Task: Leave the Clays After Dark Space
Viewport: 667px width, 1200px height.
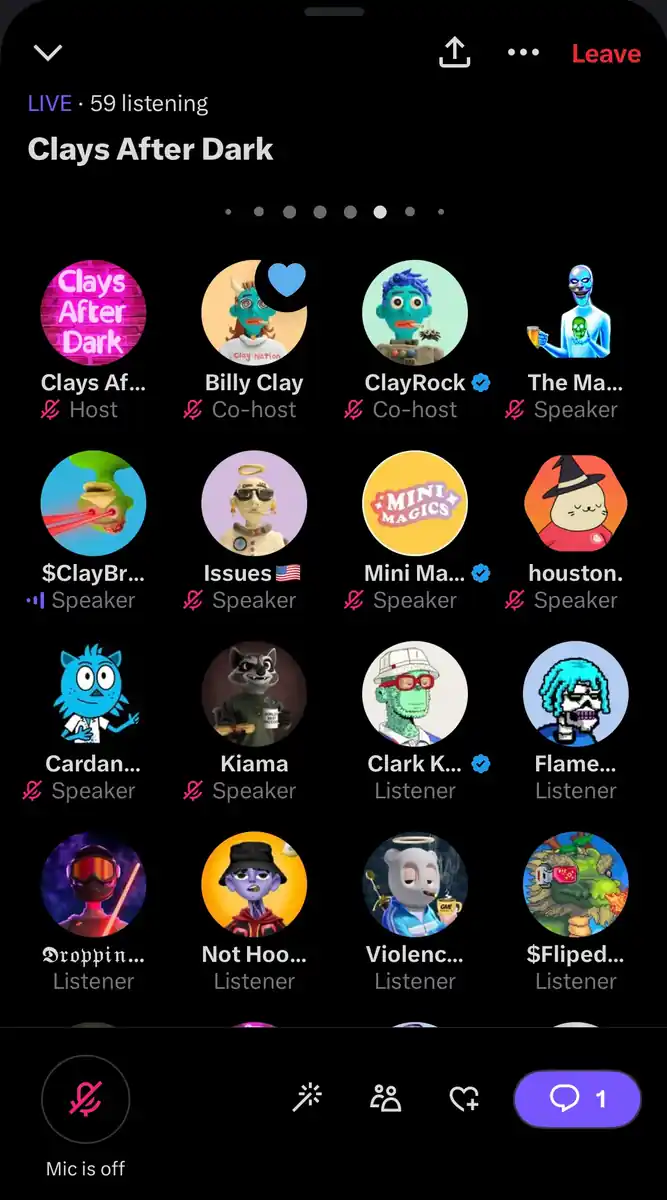Action: (x=606, y=54)
